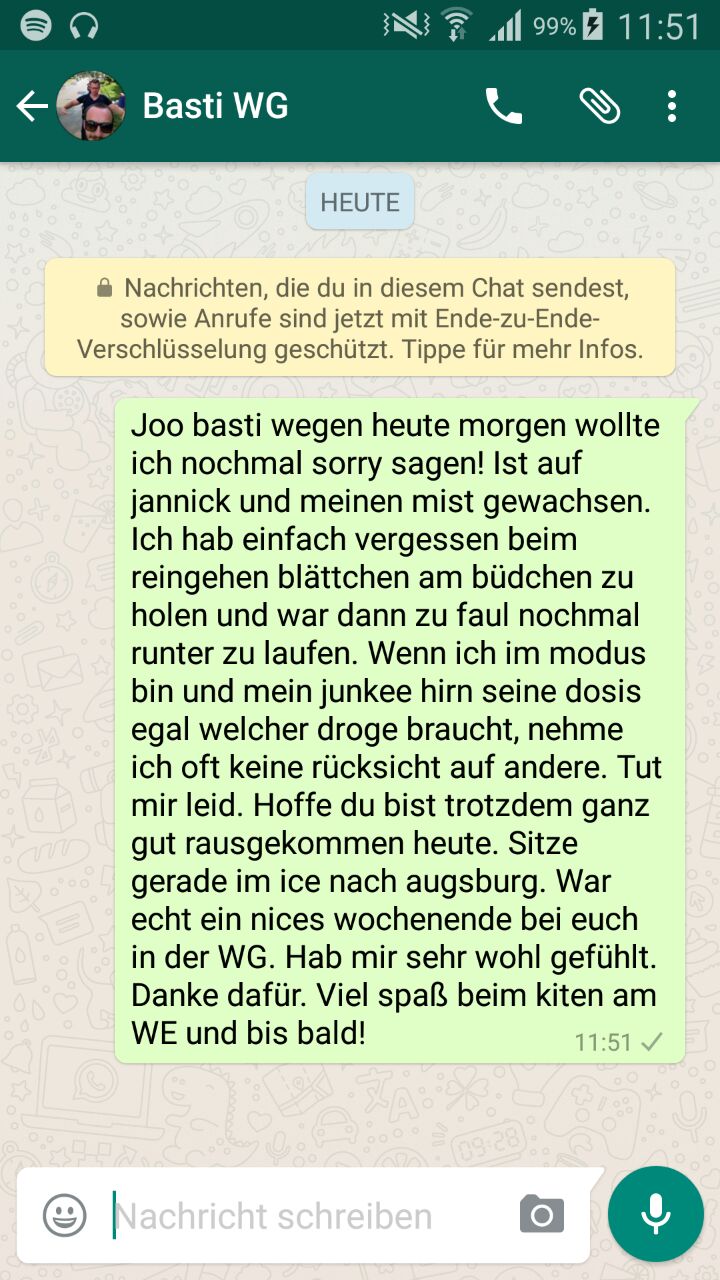720x1280 pixels.
Task: Tap the end-to-end encryption notice for more info
Action: point(360,319)
